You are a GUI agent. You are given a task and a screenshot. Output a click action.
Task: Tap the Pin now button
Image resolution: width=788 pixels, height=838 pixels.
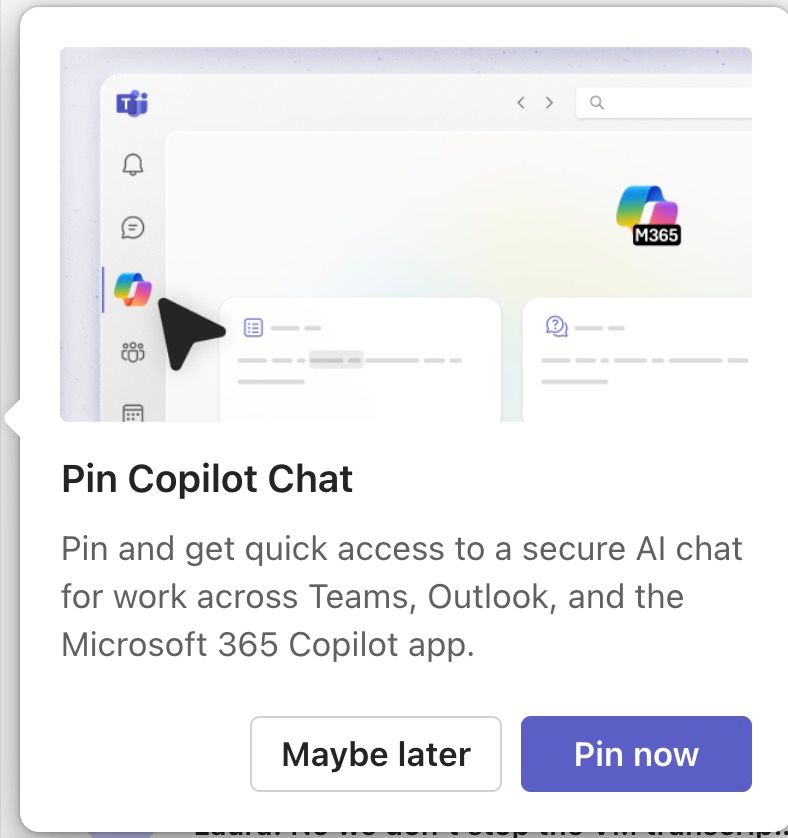636,754
